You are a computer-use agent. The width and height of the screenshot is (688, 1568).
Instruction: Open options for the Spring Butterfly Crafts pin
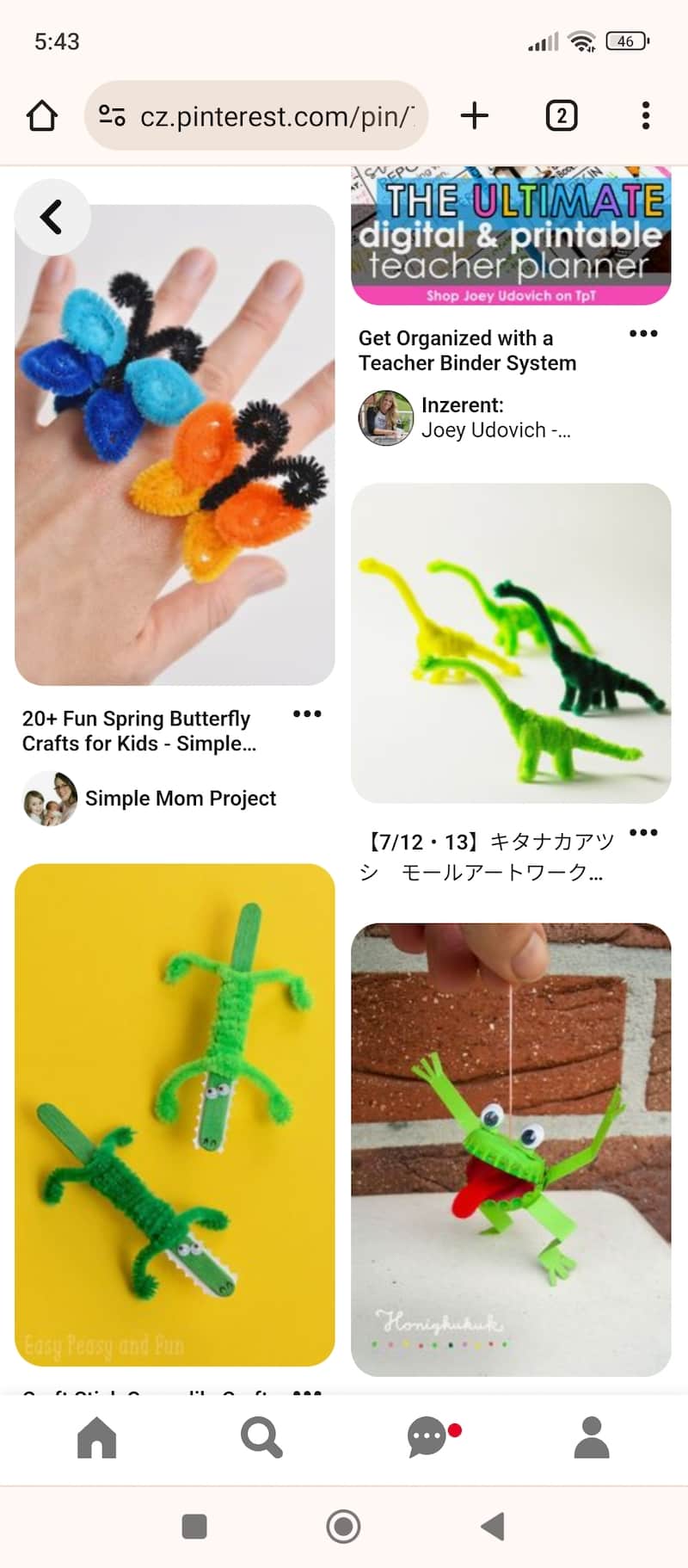(307, 713)
